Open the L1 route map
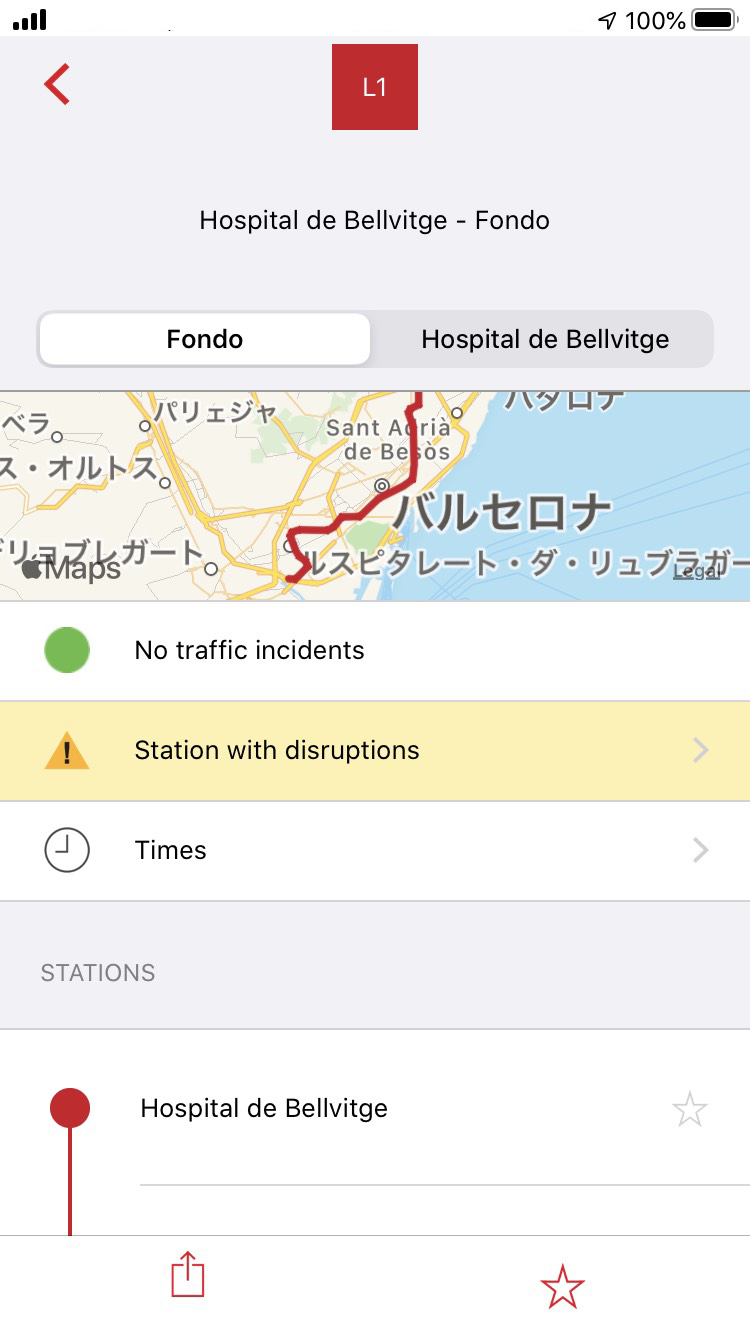The height and width of the screenshot is (1334, 750). (375, 496)
